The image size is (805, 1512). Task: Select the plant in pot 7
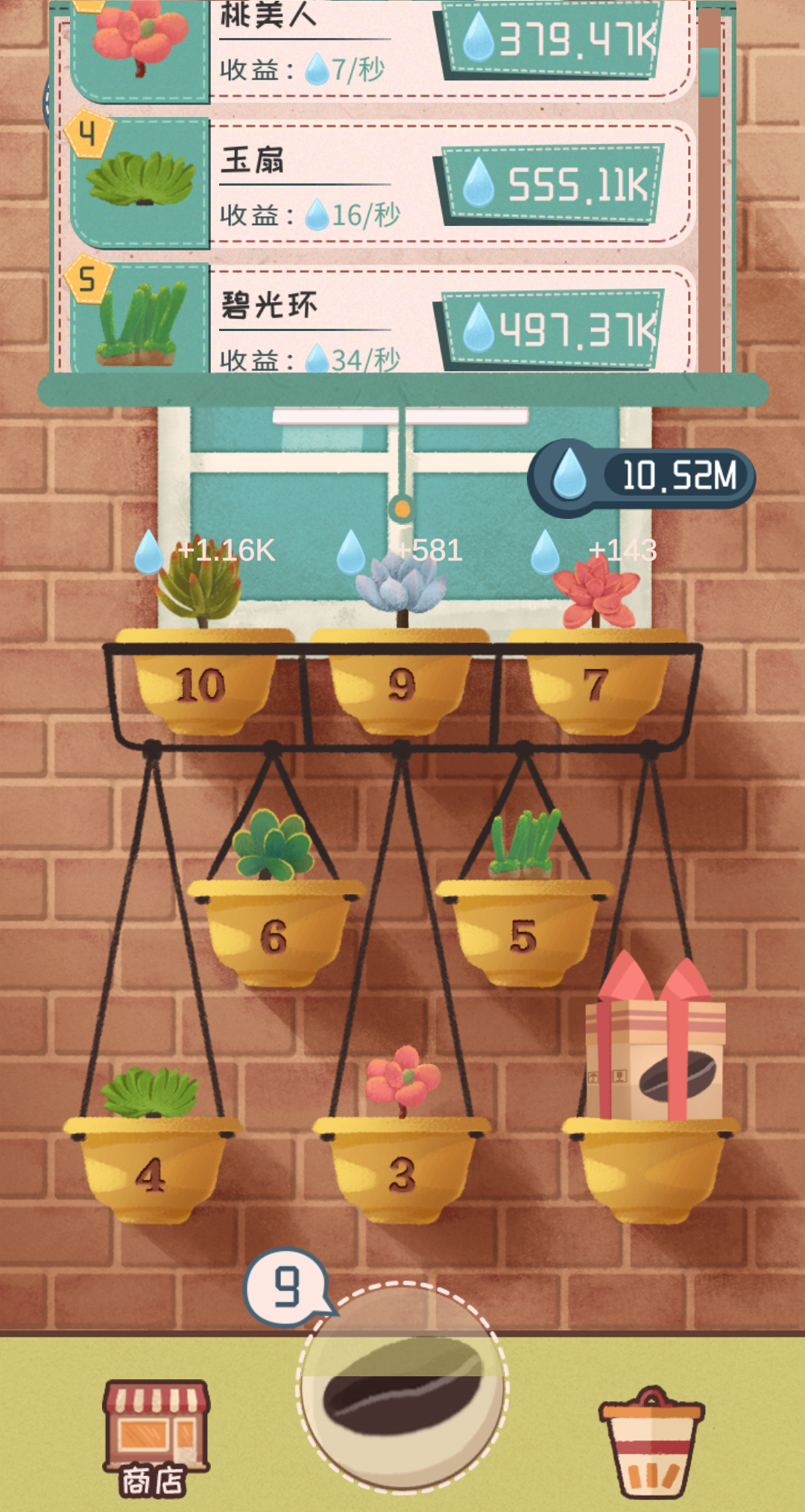point(596,593)
